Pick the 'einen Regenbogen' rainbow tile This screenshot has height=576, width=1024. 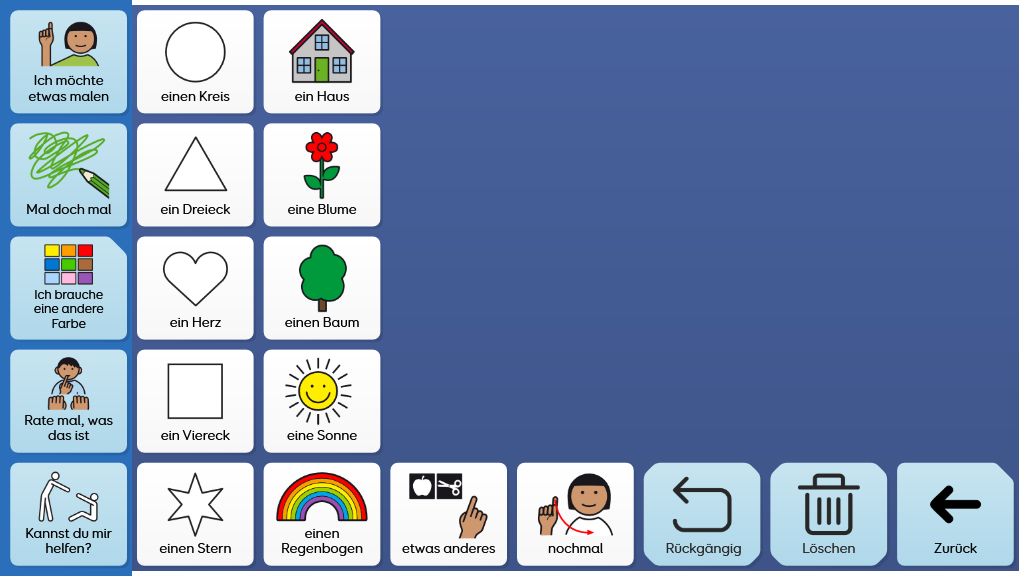pyautogui.click(x=322, y=514)
